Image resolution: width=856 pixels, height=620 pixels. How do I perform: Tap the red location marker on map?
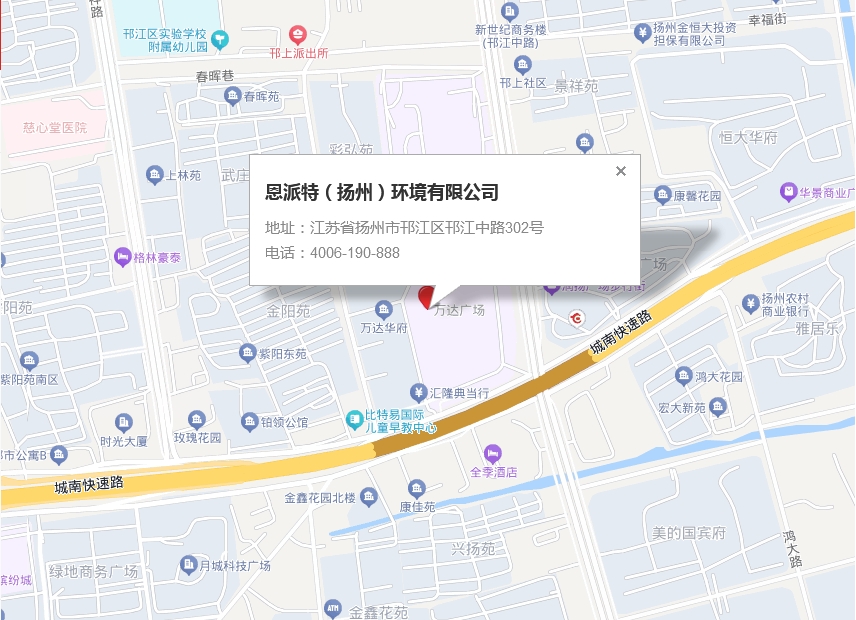(x=426, y=296)
